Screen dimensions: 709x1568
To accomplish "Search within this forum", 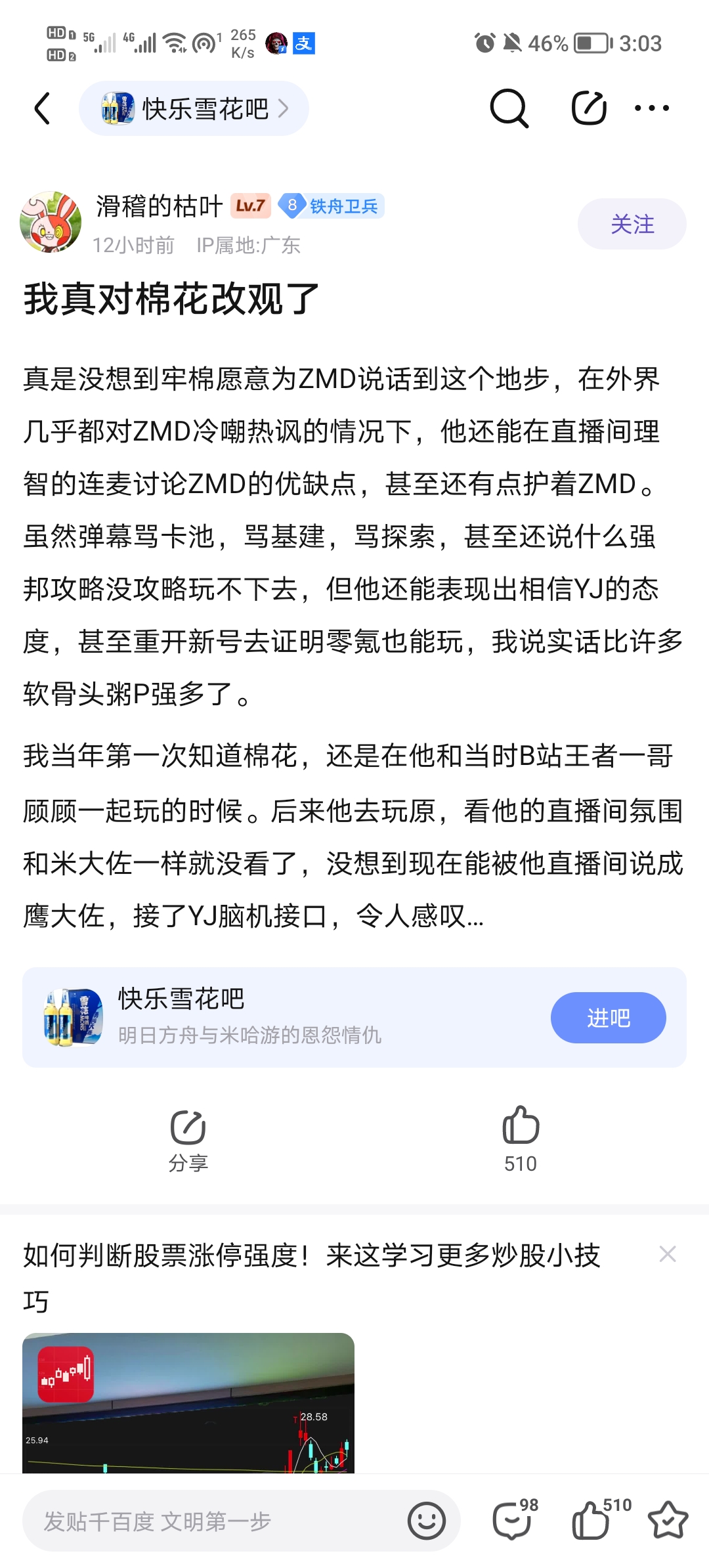I will pyautogui.click(x=509, y=108).
